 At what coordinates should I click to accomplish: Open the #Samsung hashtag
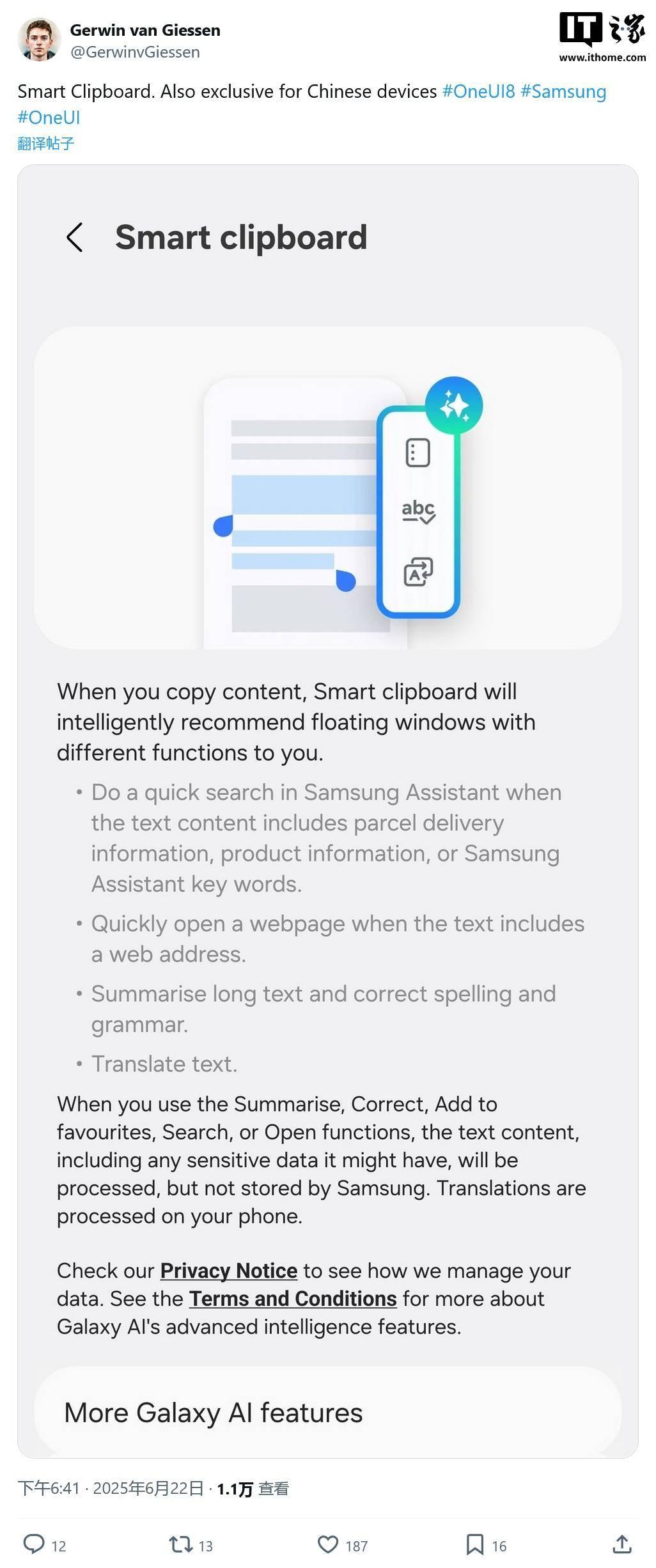[x=563, y=91]
